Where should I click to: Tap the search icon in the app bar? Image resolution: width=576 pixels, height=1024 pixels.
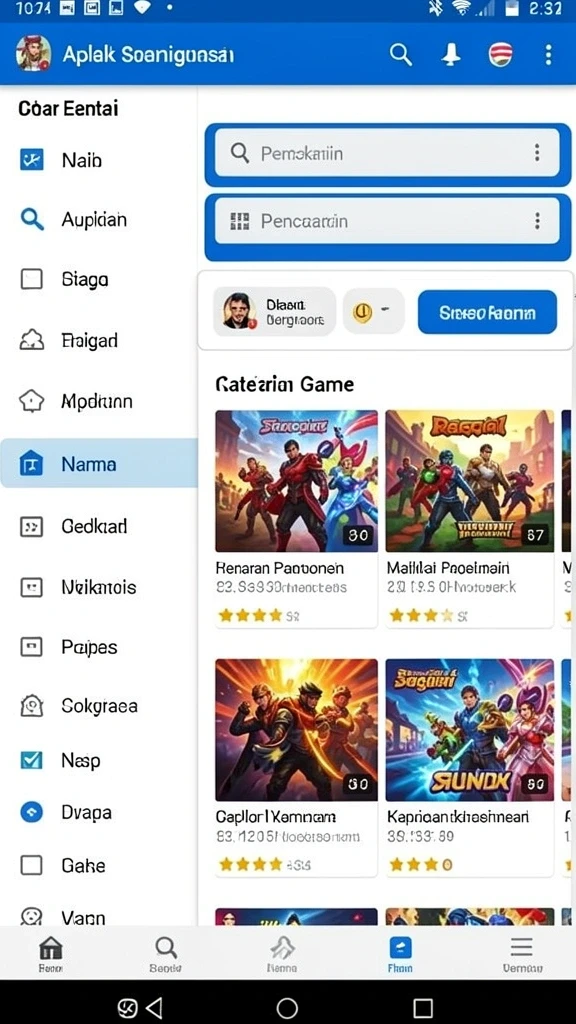click(401, 55)
